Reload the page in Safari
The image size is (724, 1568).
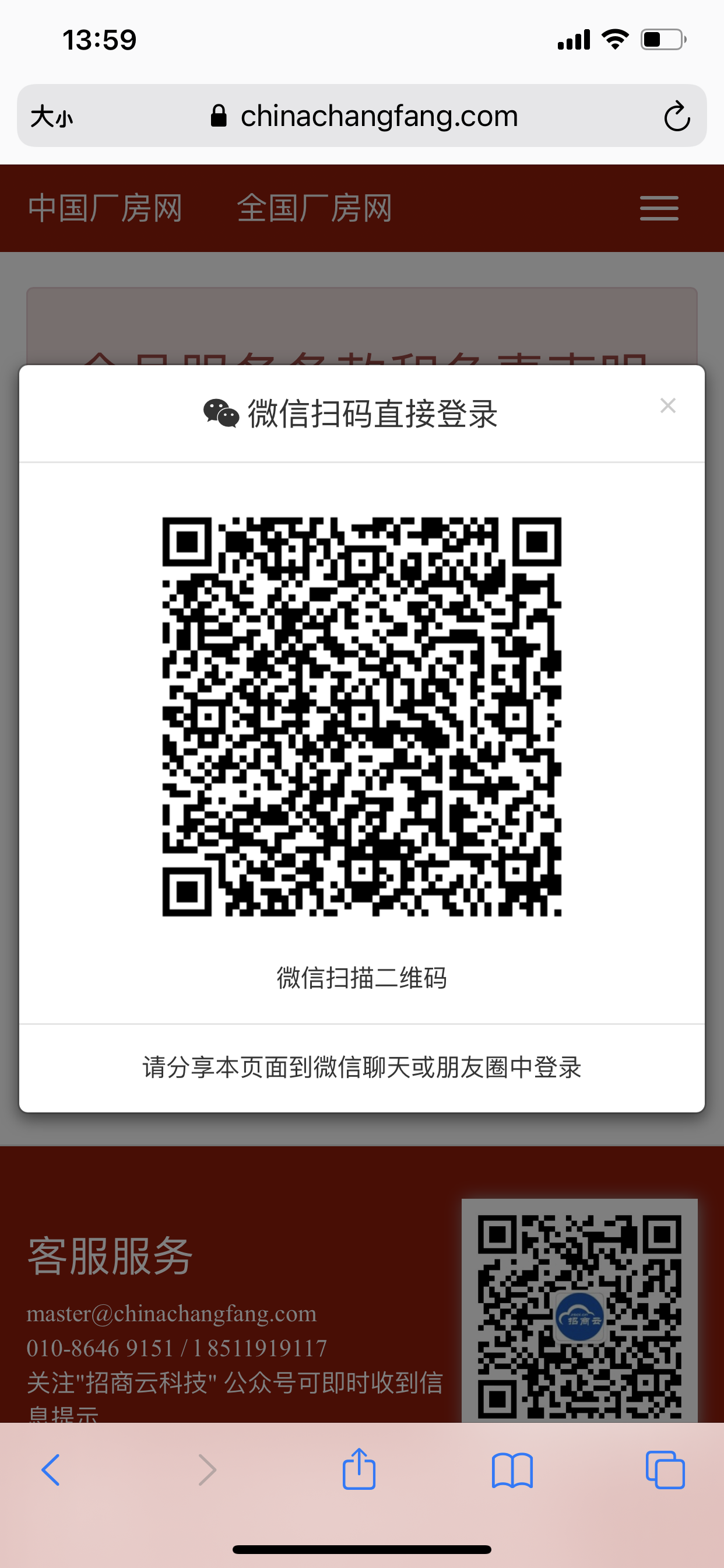[676, 116]
